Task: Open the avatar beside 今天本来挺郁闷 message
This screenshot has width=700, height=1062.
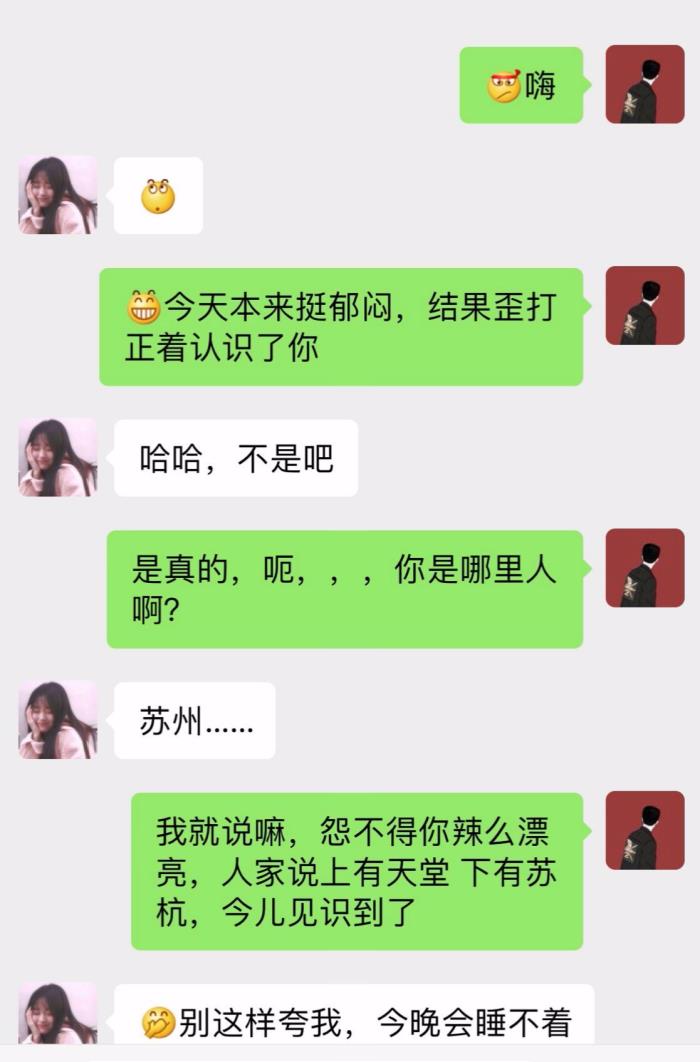Action: [645, 306]
